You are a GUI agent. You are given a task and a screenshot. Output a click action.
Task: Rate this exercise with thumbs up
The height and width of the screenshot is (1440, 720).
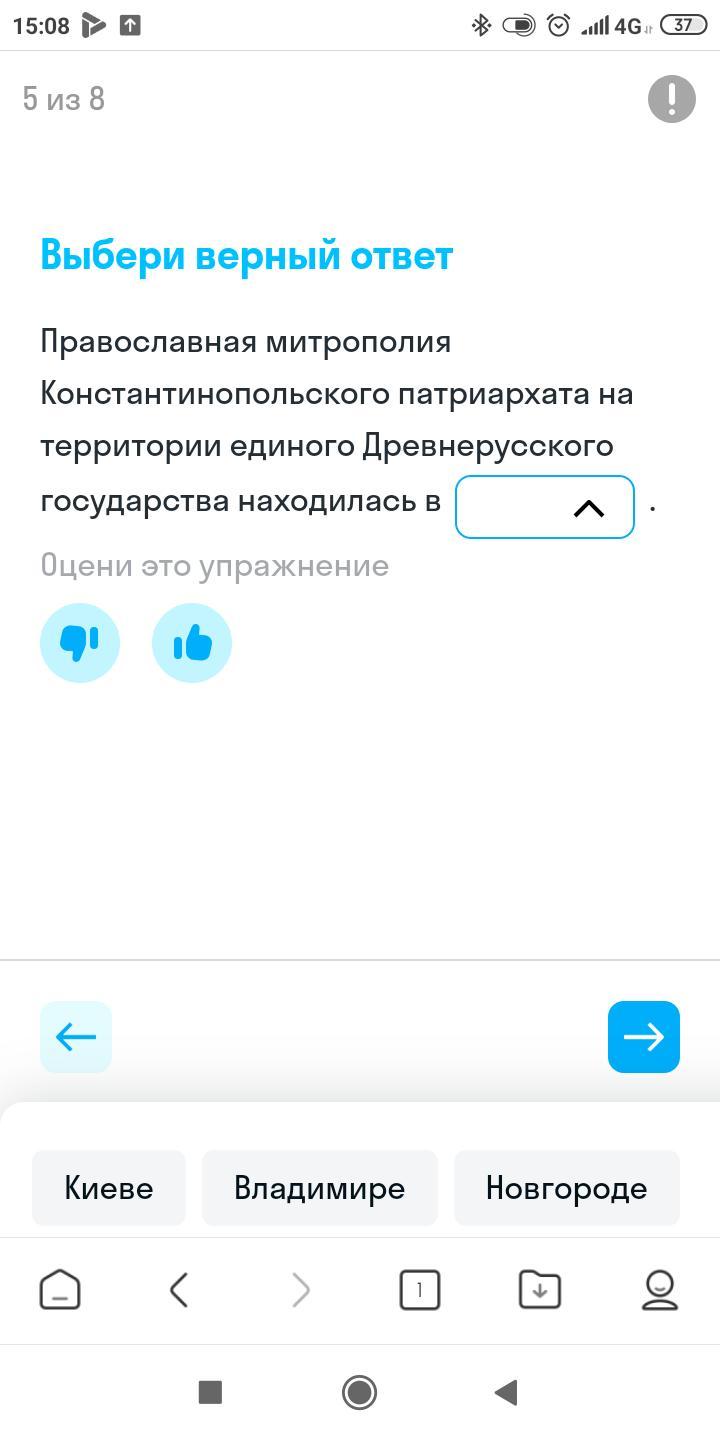[x=192, y=643]
